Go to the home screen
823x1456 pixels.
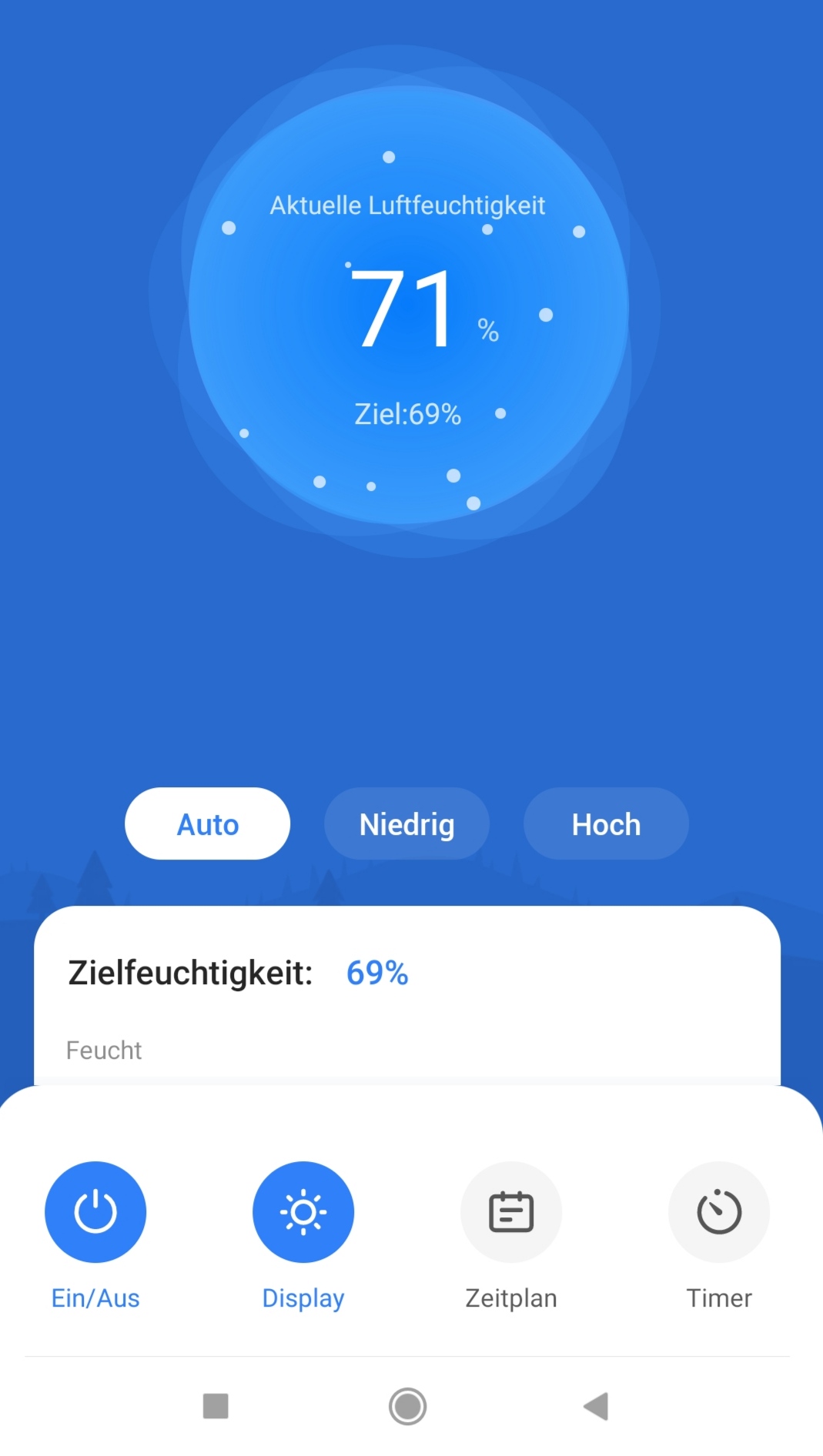[x=407, y=1406]
